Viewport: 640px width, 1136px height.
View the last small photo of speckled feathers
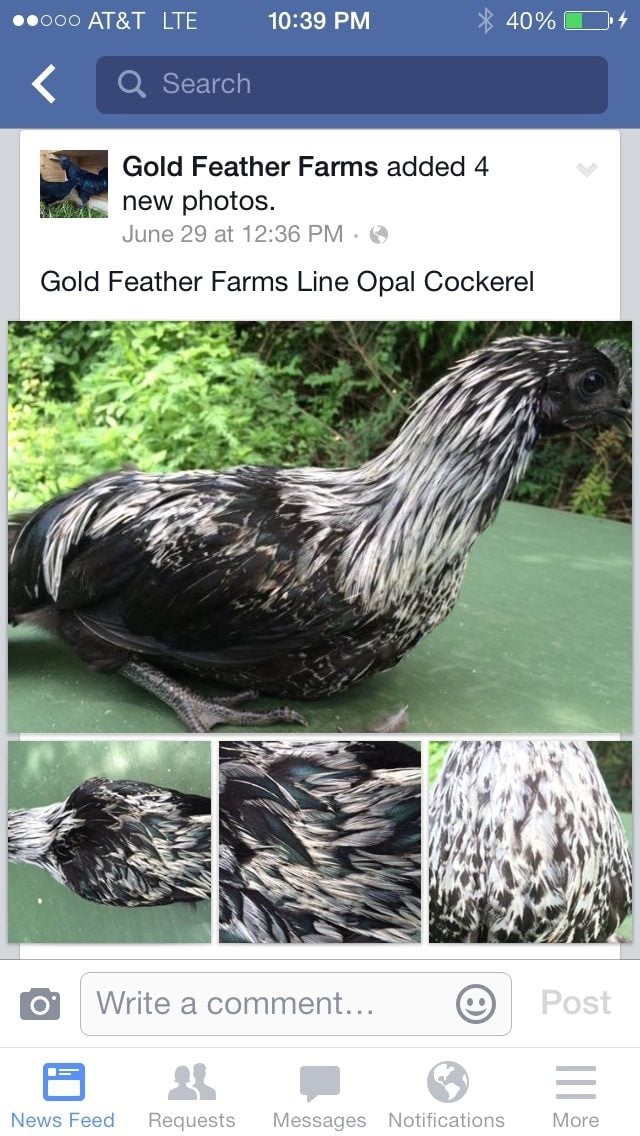pyautogui.click(x=530, y=841)
